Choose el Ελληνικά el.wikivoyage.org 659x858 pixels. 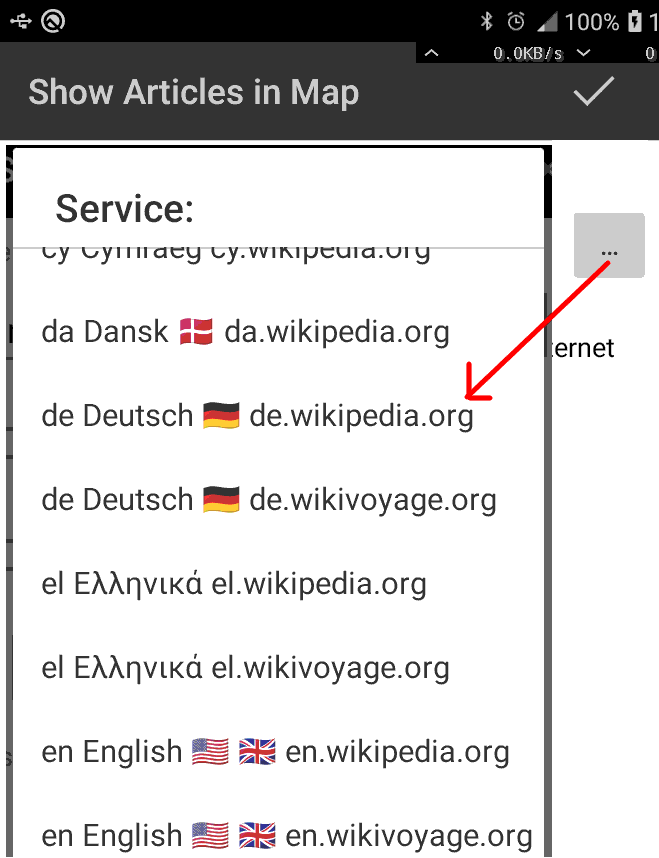point(245,667)
